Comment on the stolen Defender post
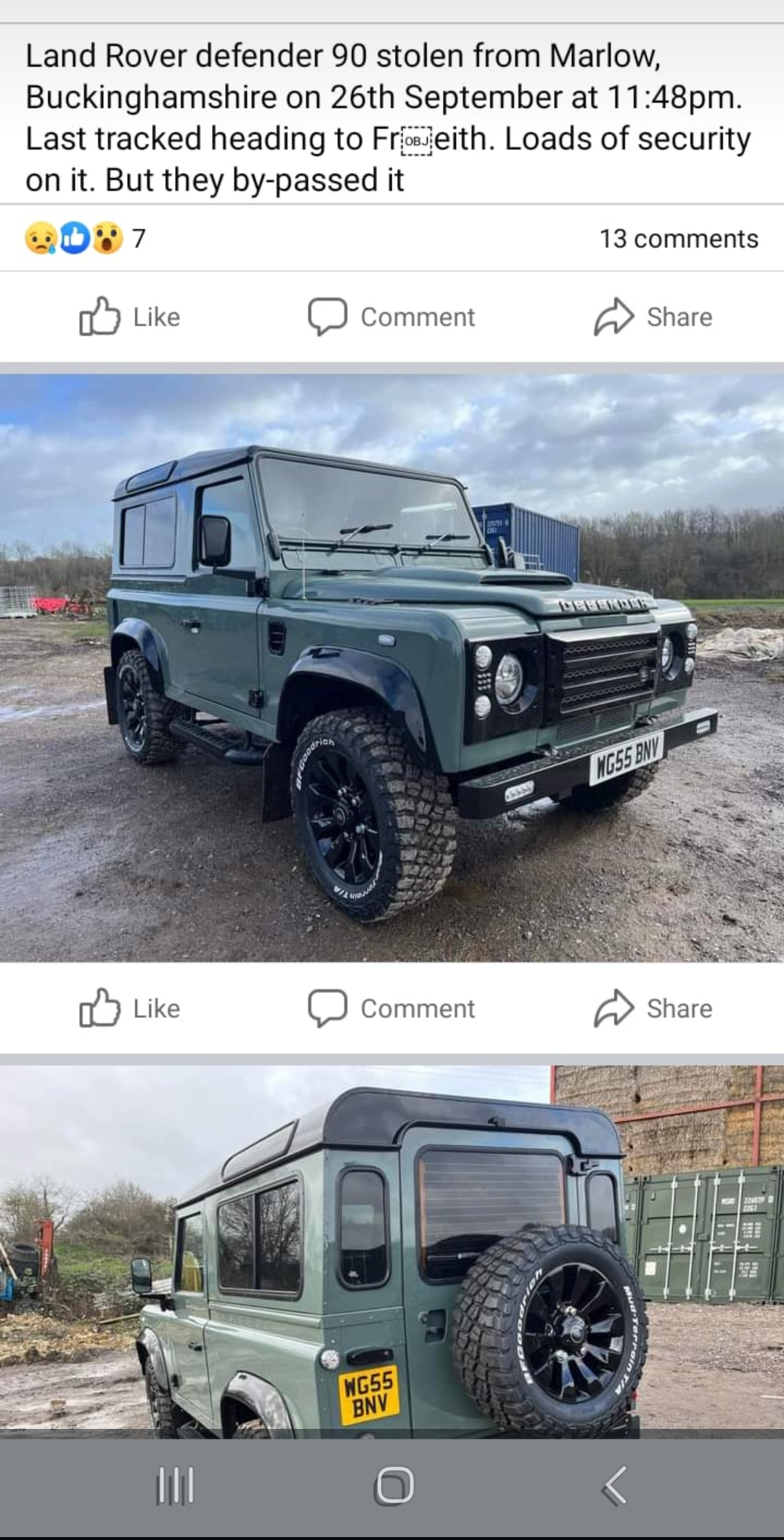 coord(392,317)
